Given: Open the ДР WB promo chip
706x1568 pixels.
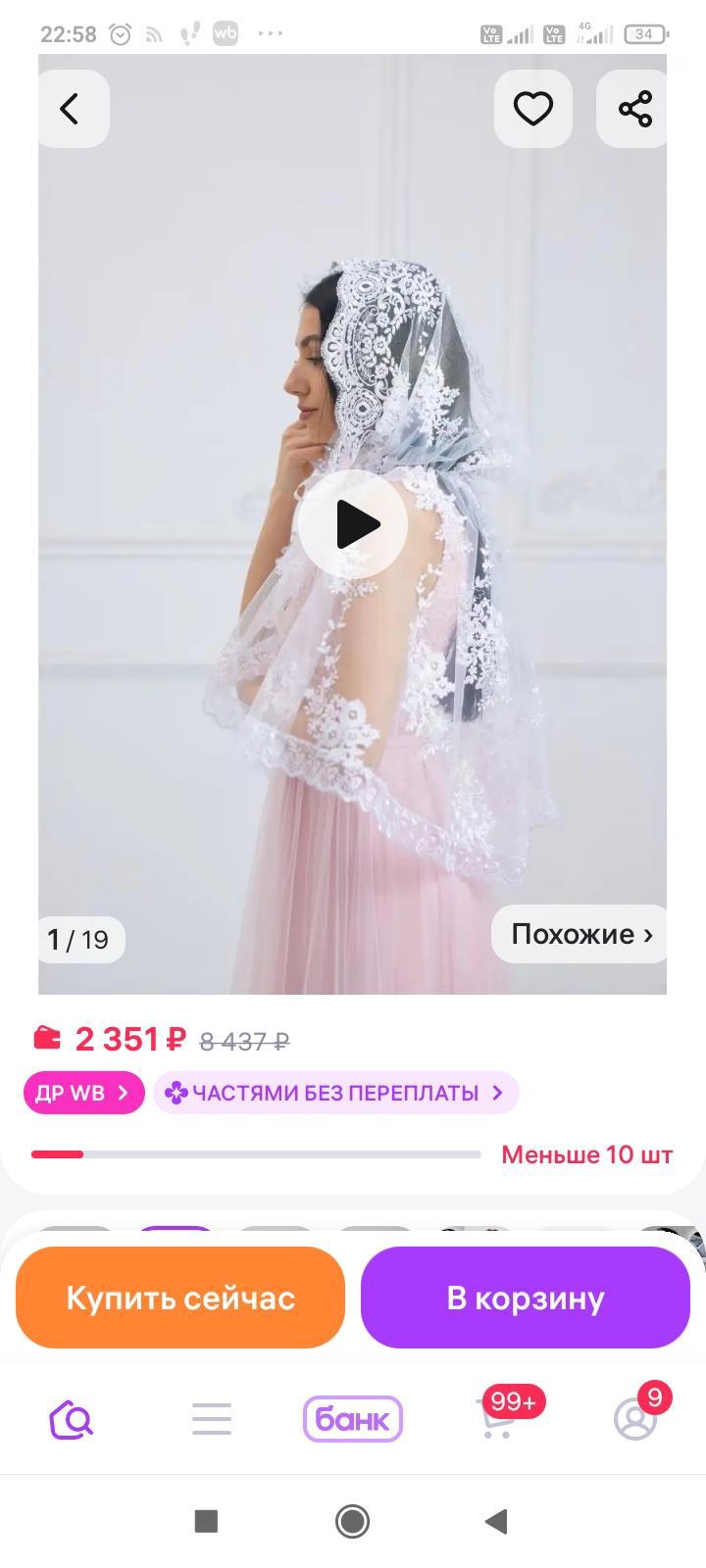Looking at the screenshot, I should coord(83,1093).
